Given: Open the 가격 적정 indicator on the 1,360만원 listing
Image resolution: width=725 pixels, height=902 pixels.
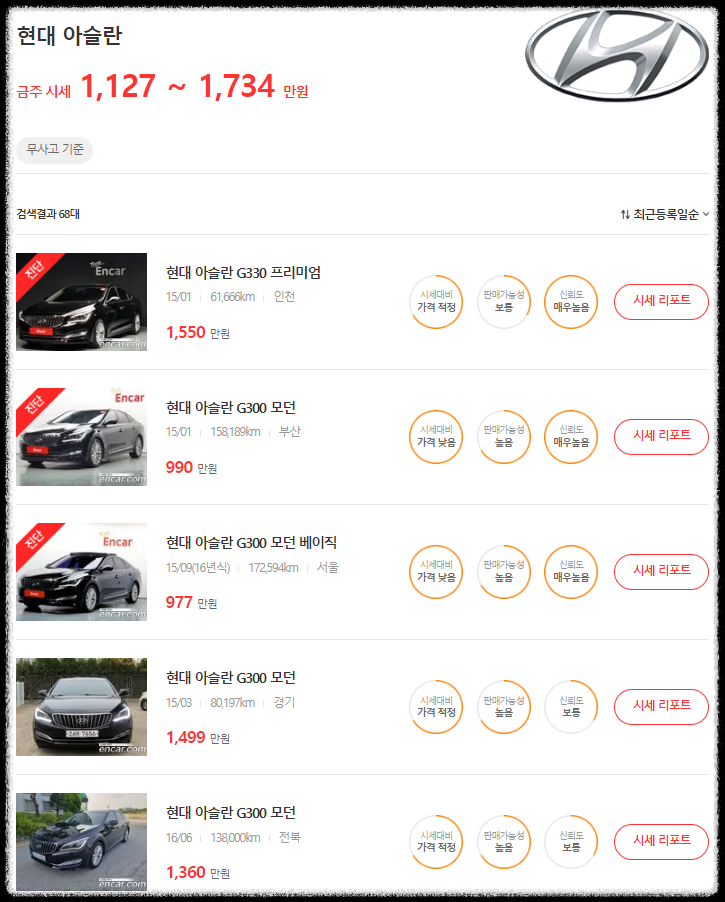Looking at the screenshot, I should (x=436, y=842).
